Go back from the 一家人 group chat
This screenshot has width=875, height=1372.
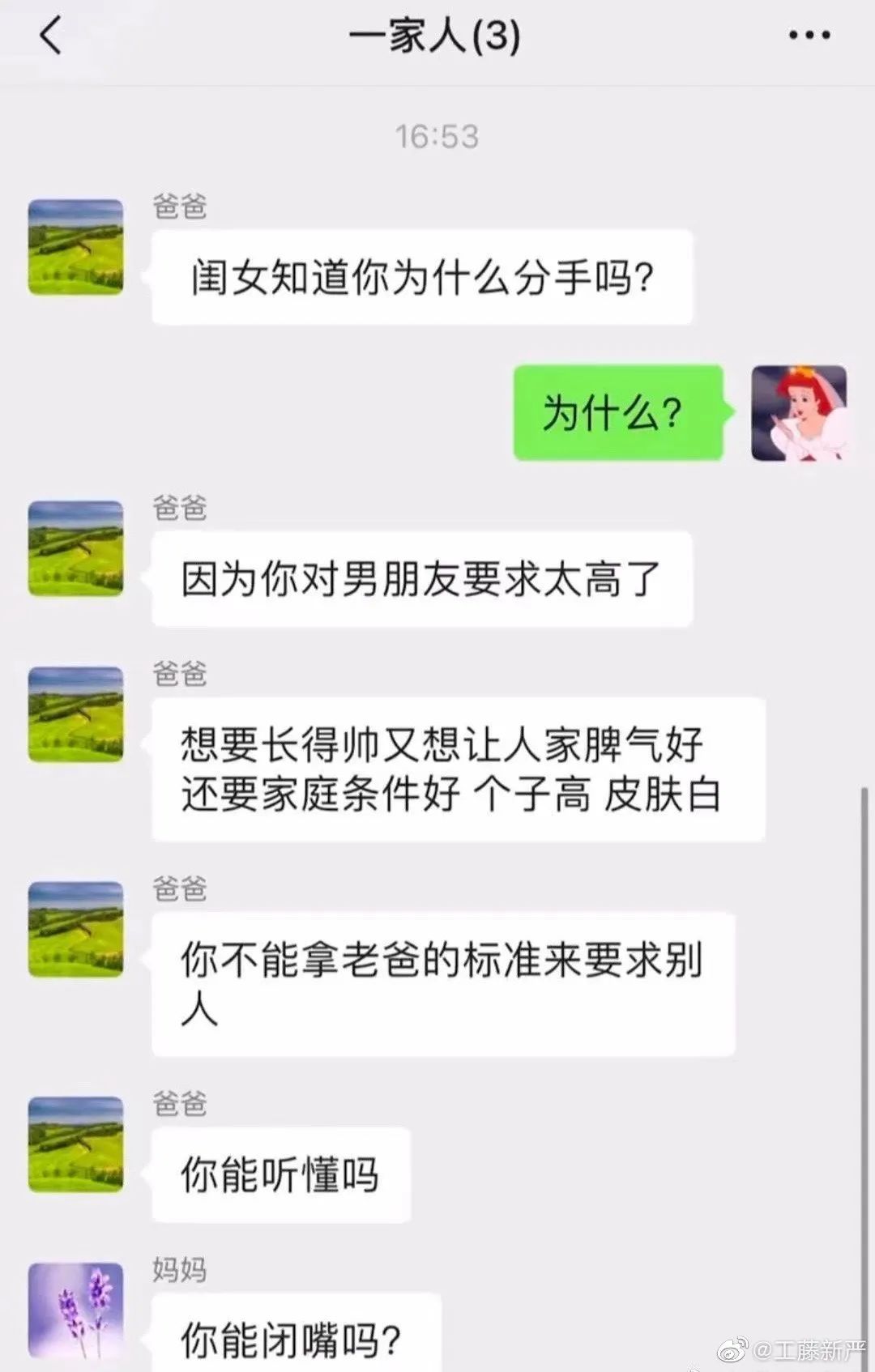pos(50,36)
